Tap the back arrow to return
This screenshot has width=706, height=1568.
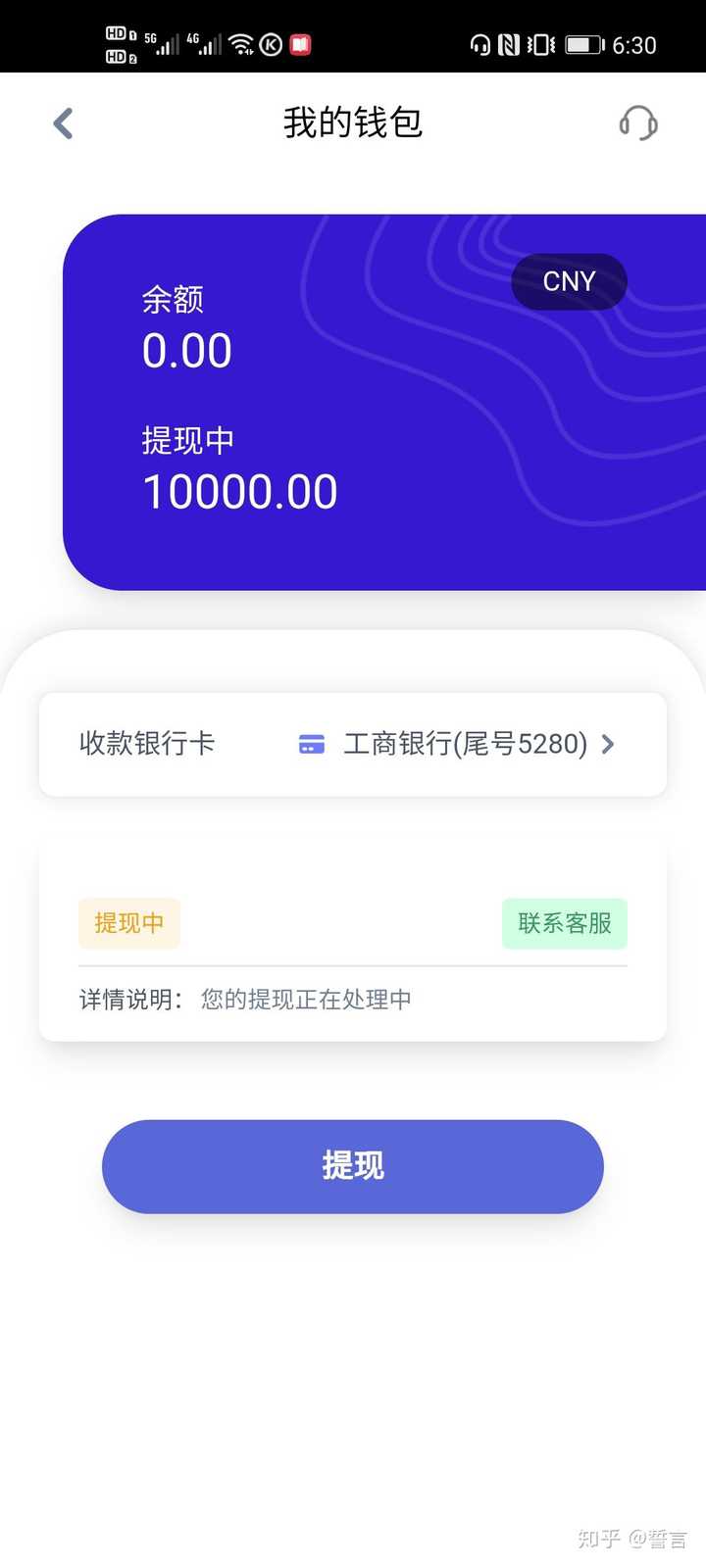[62, 122]
